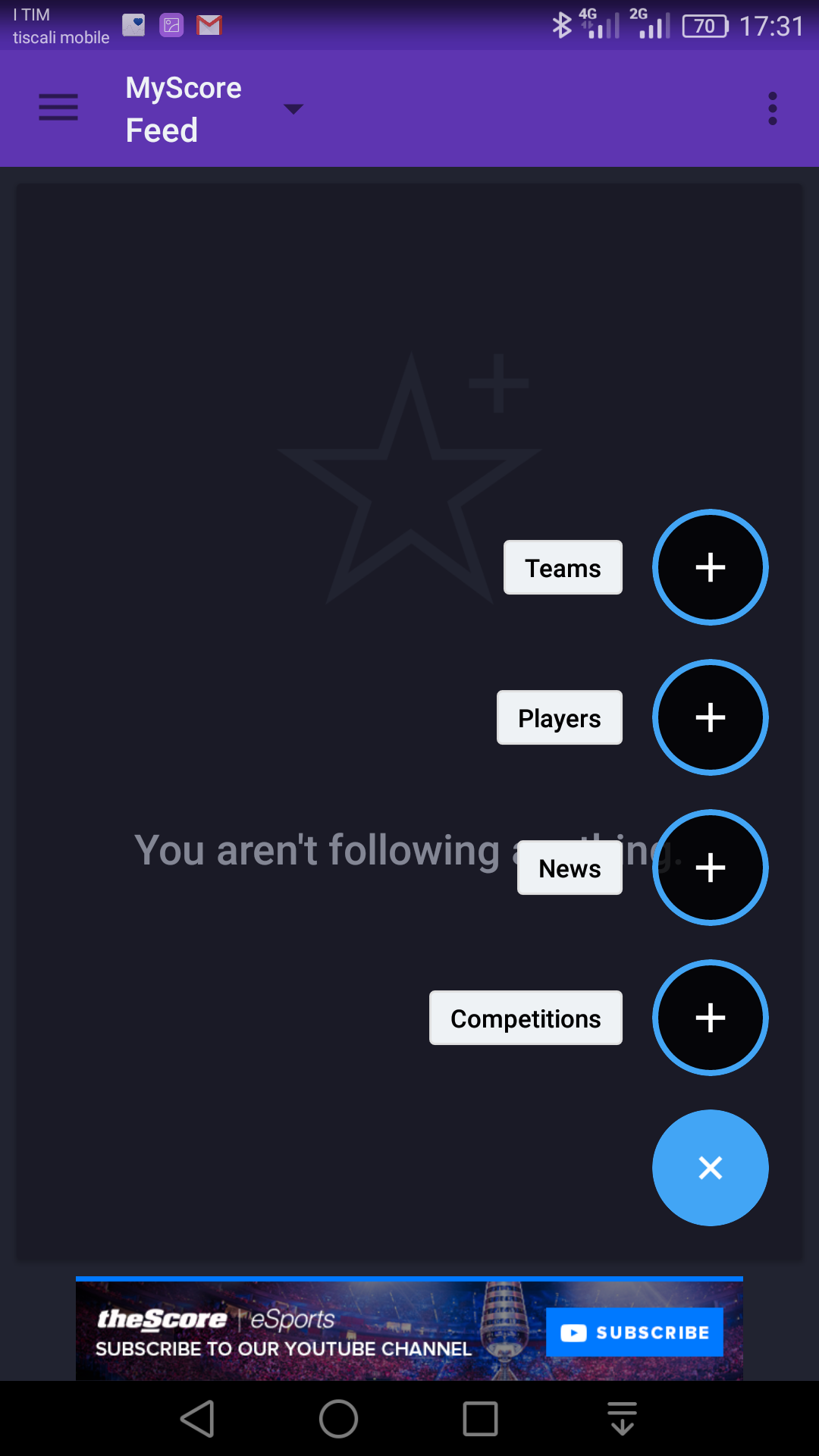Screen dimensions: 819x1456
Task: Tap the plus button beside Competitions
Action: point(711,1018)
